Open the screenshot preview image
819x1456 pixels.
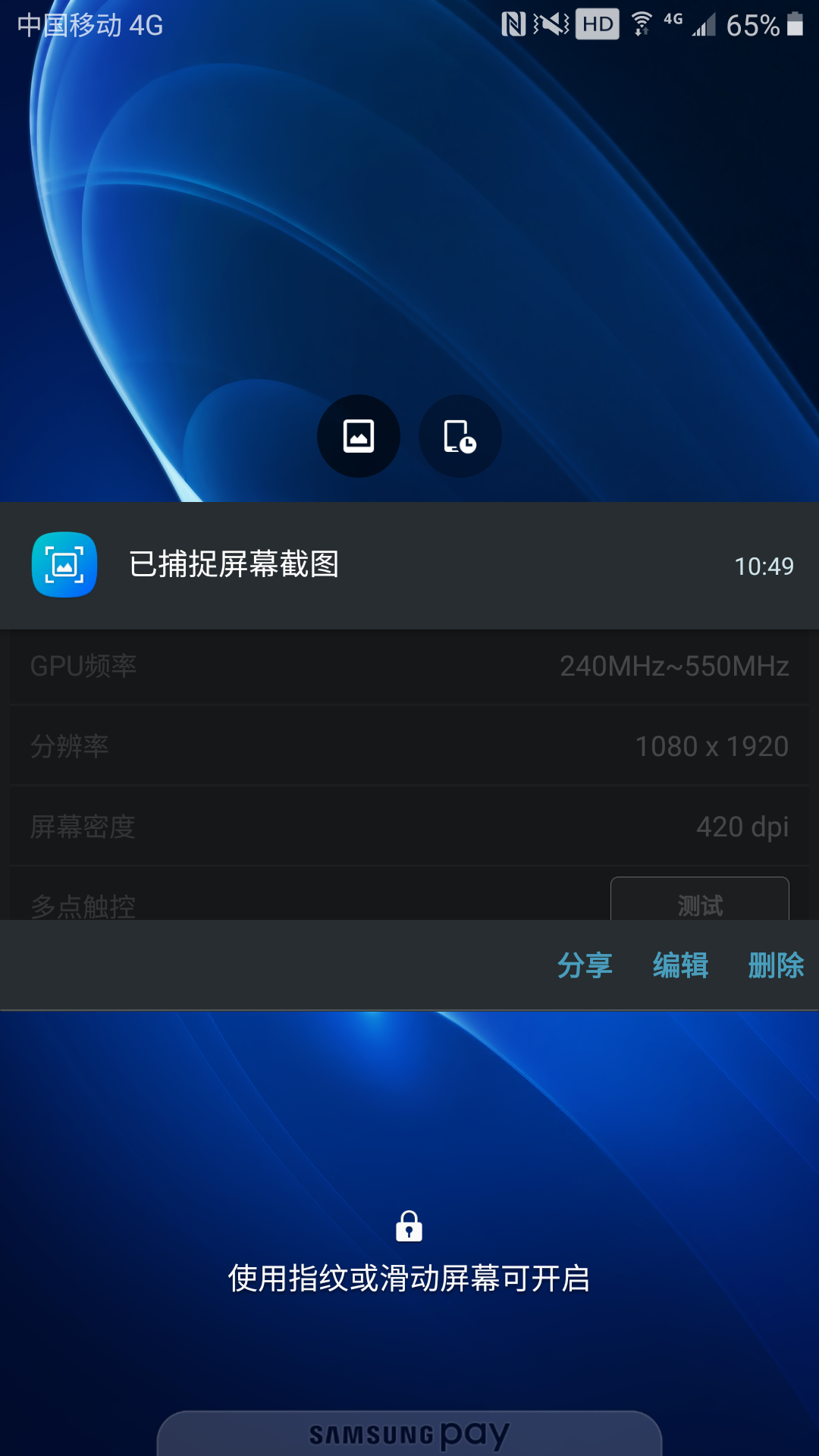[409, 774]
